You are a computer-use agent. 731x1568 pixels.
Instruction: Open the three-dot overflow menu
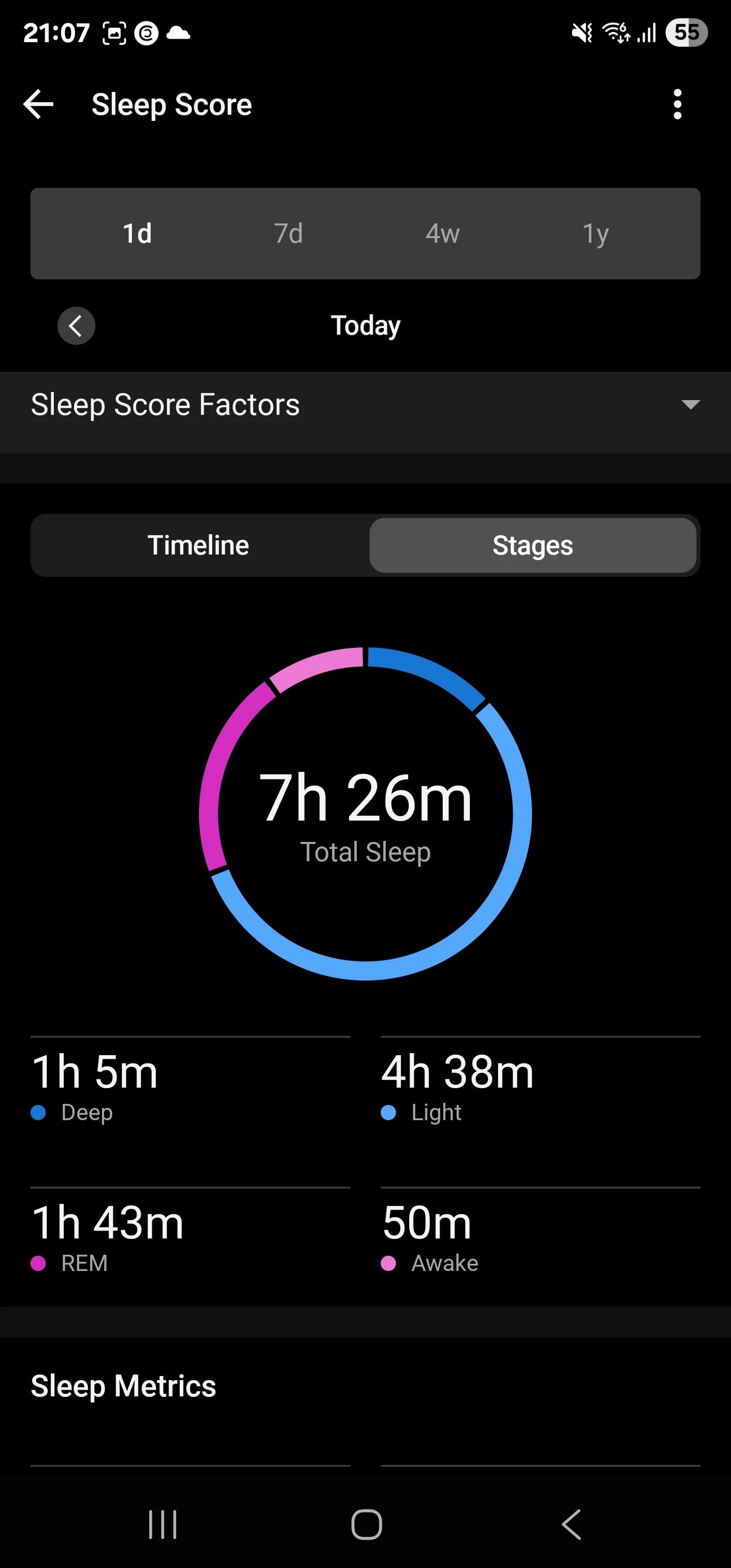tap(677, 104)
